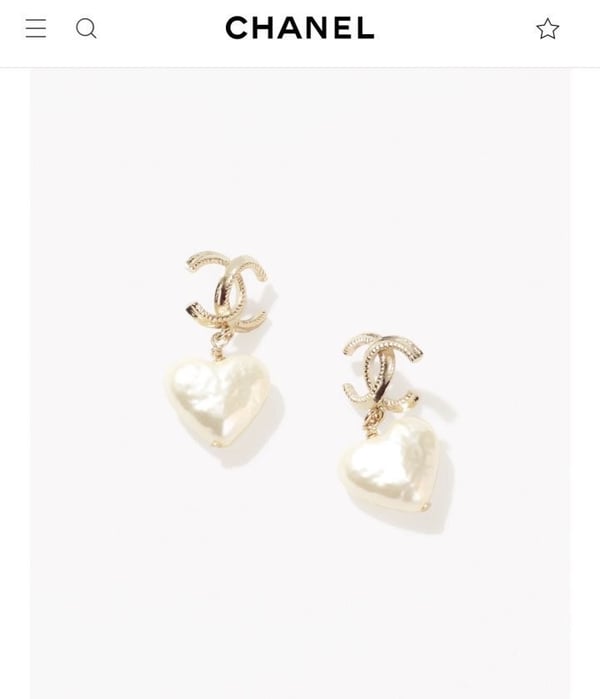
Task: Open the wishlist star icon
Action: click(547, 29)
